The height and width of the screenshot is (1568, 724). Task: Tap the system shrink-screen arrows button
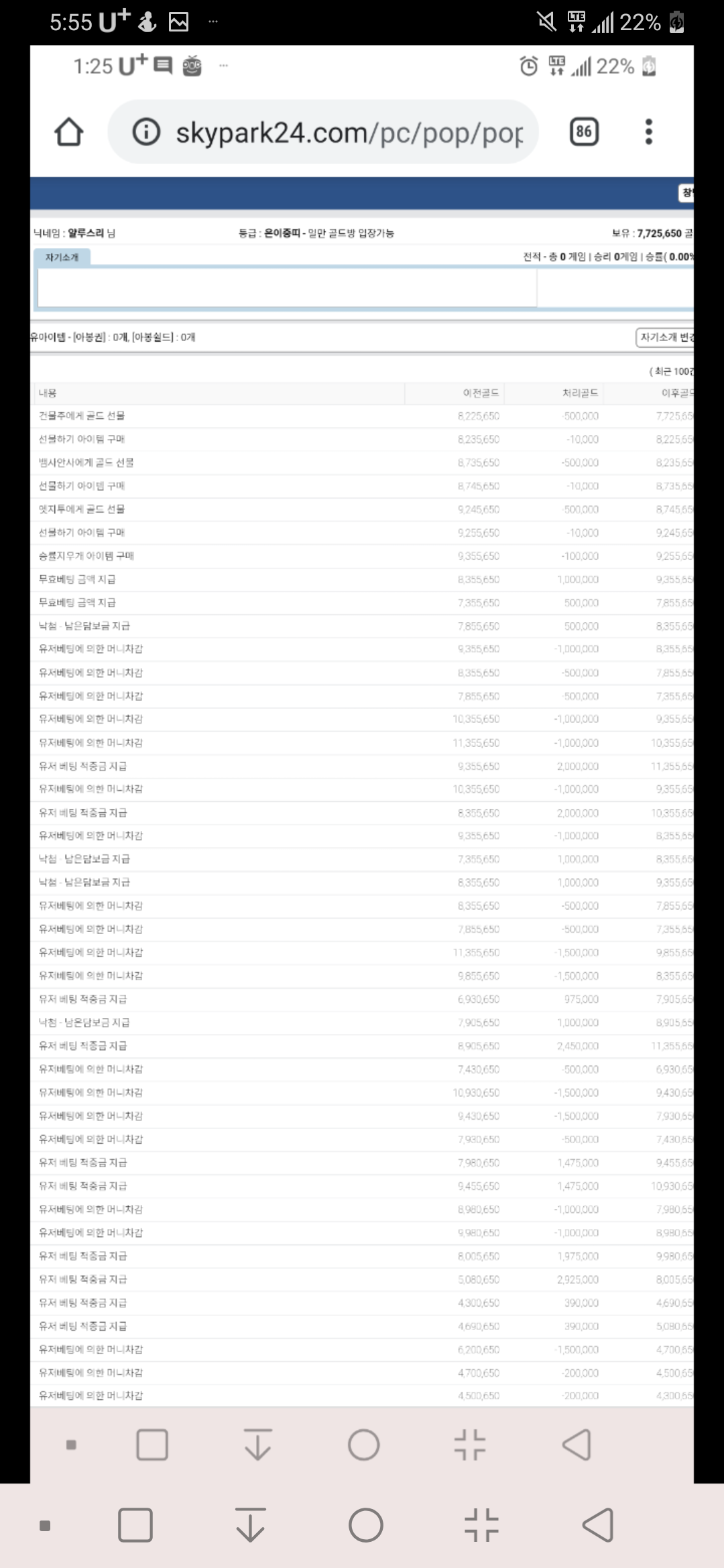coord(481,1525)
